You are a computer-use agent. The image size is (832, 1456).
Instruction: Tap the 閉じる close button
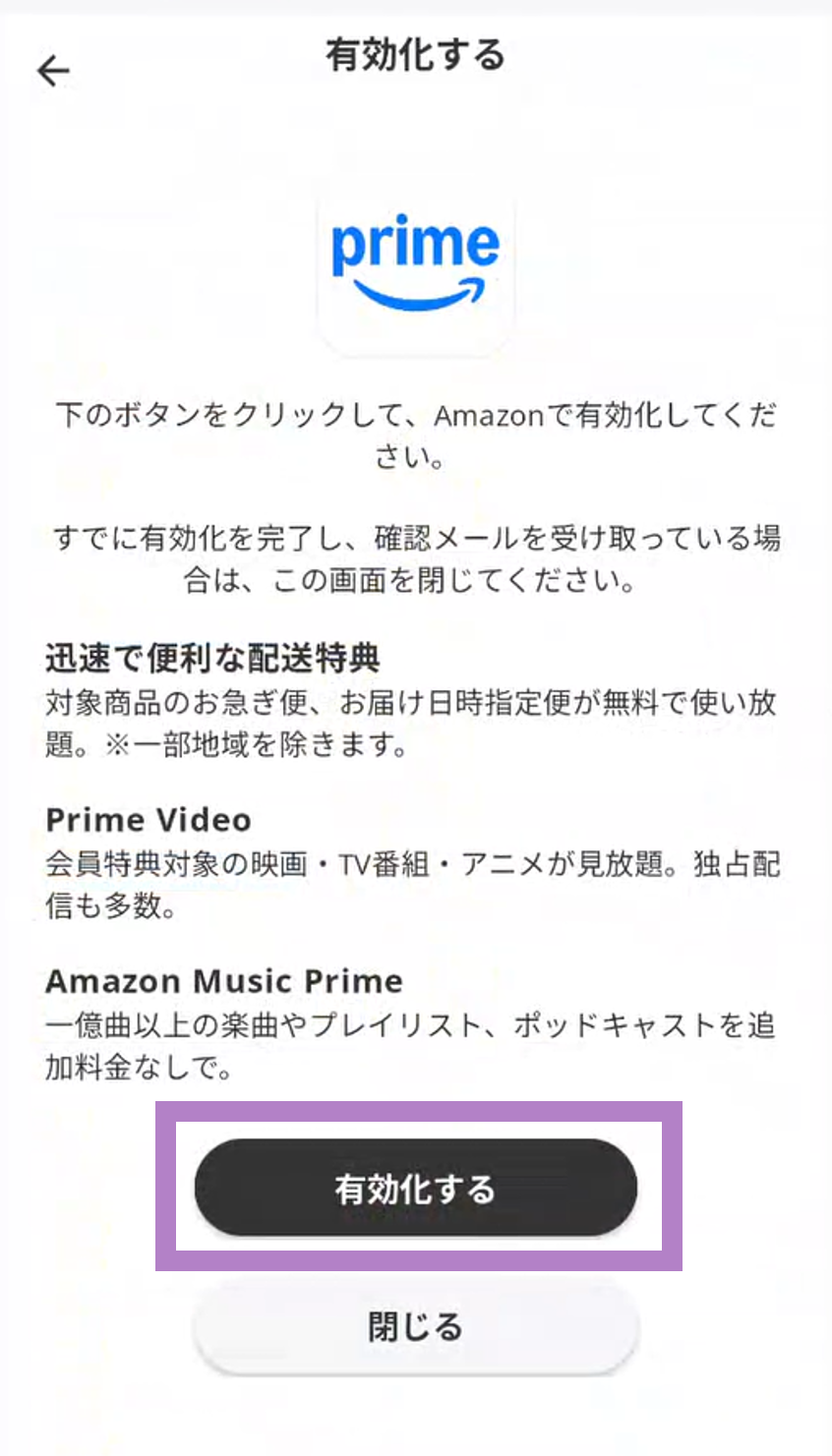[416, 1327]
